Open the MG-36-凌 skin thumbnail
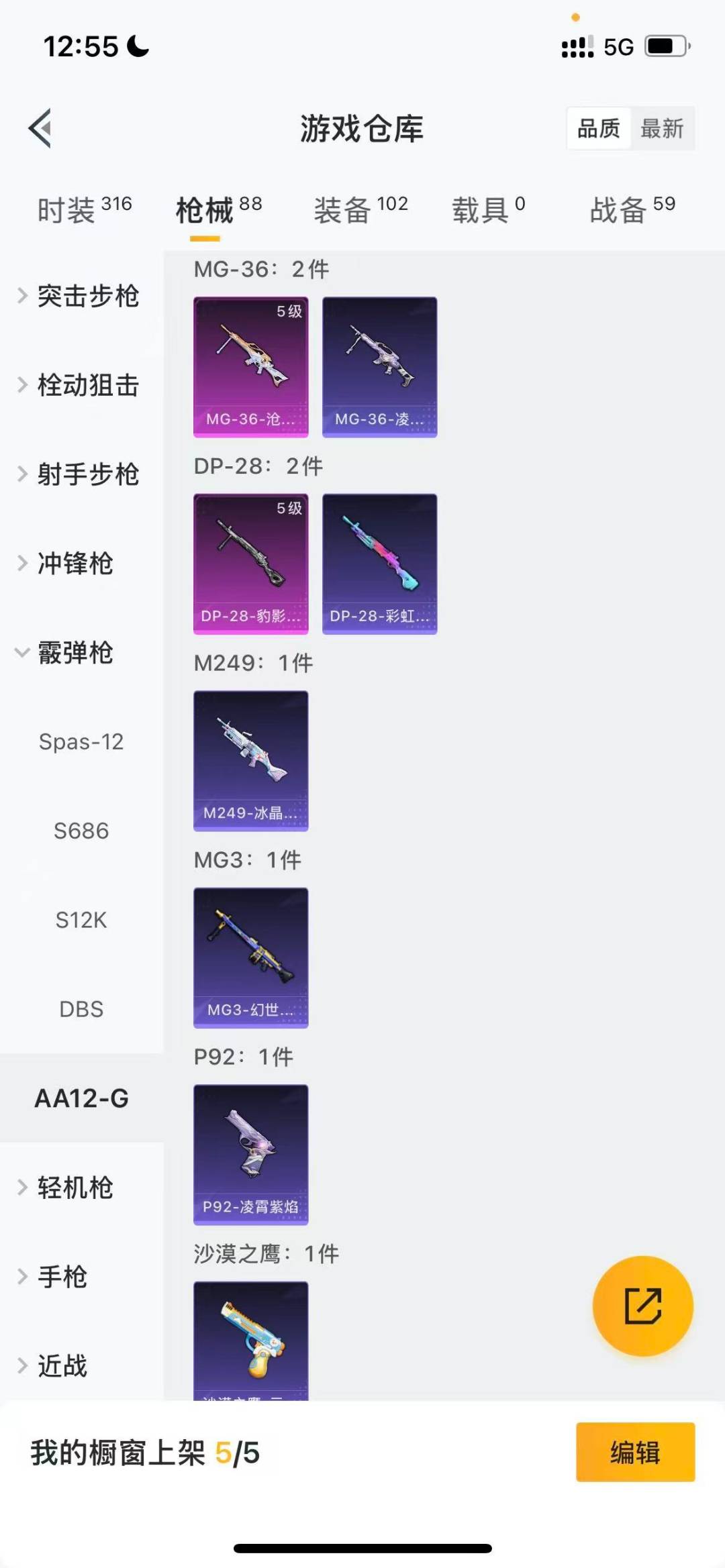725x1568 pixels. (379, 366)
